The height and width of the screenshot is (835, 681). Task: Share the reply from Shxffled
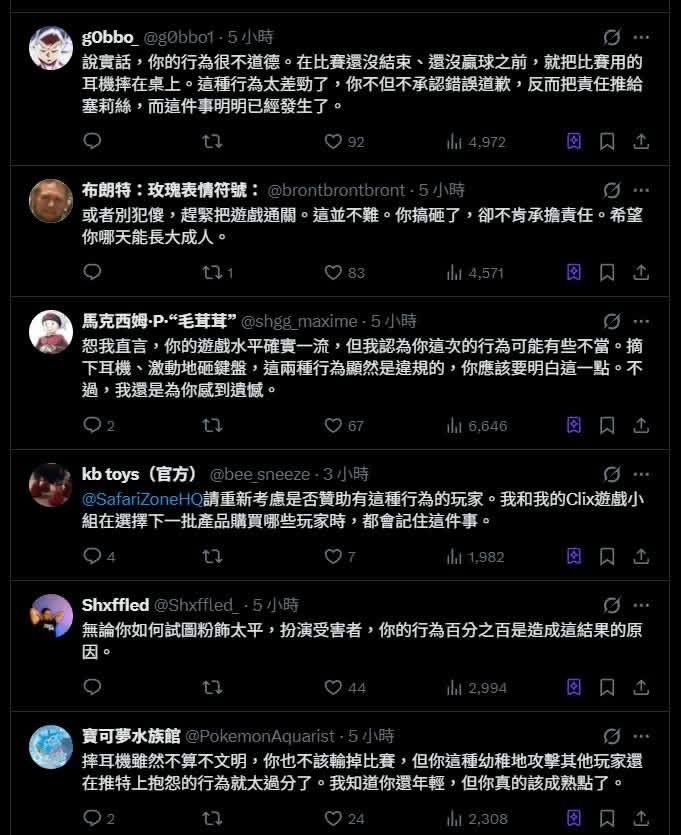click(x=642, y=687)
